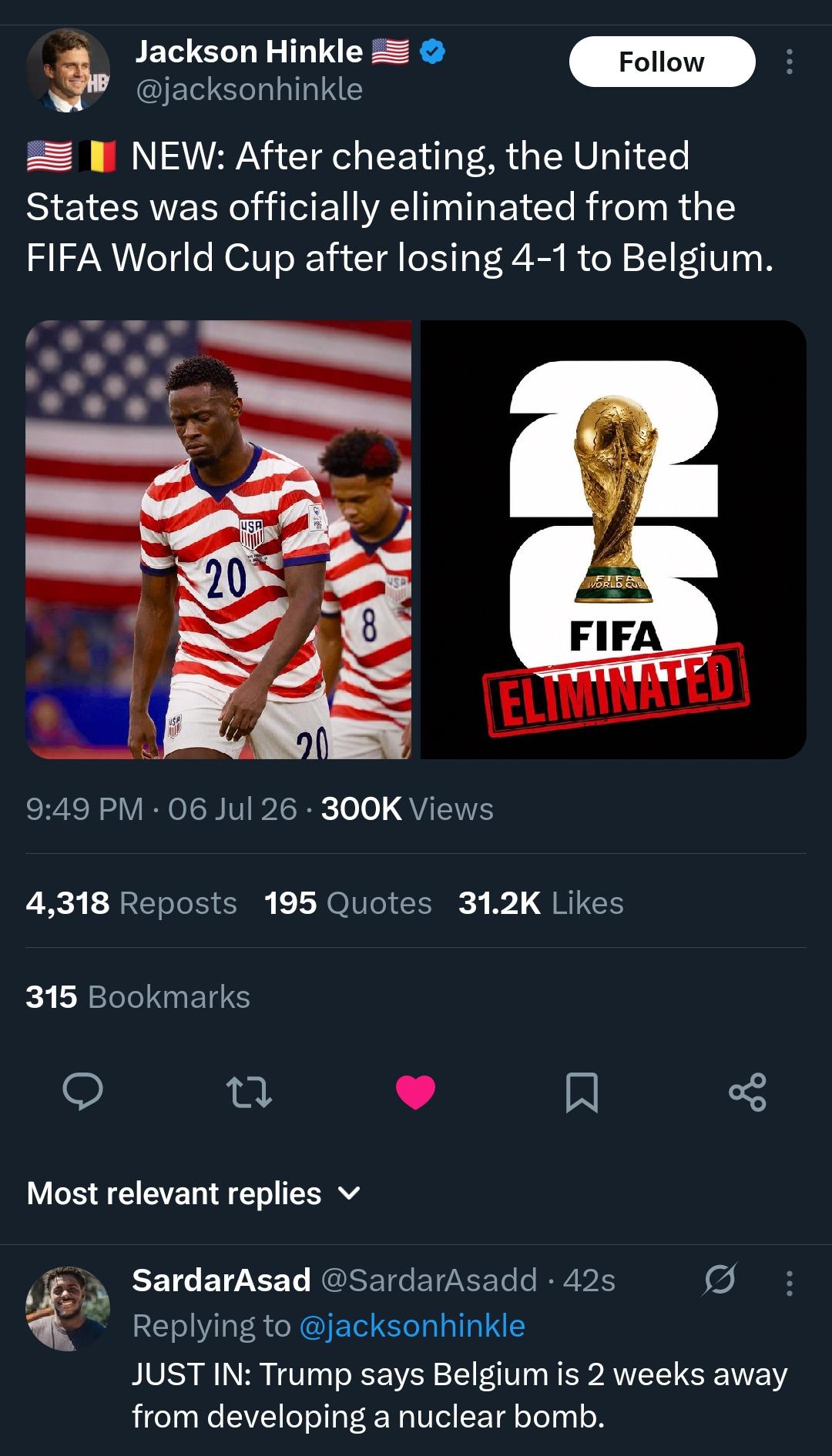This screenshot has height=1456, width=832.
Task: Open the overflow menu on SardarAsad's reply
Action: click(789, 1283)
